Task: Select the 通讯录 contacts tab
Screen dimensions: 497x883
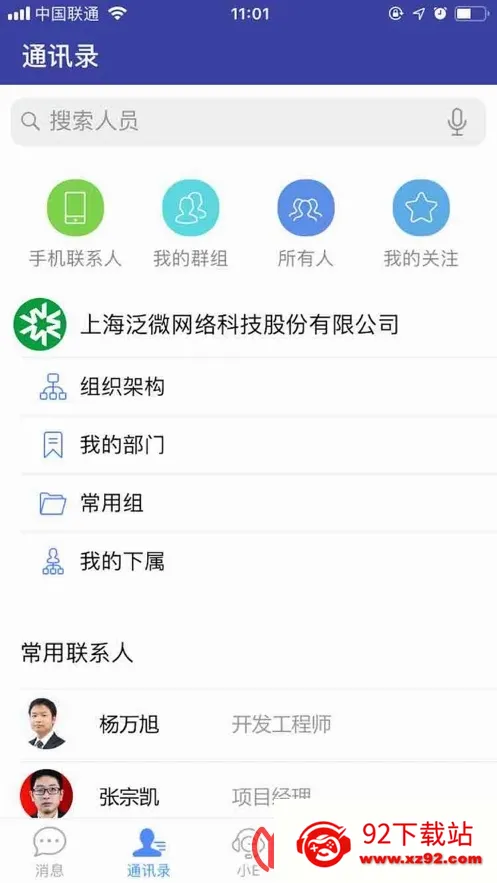Action: point(149,852)
